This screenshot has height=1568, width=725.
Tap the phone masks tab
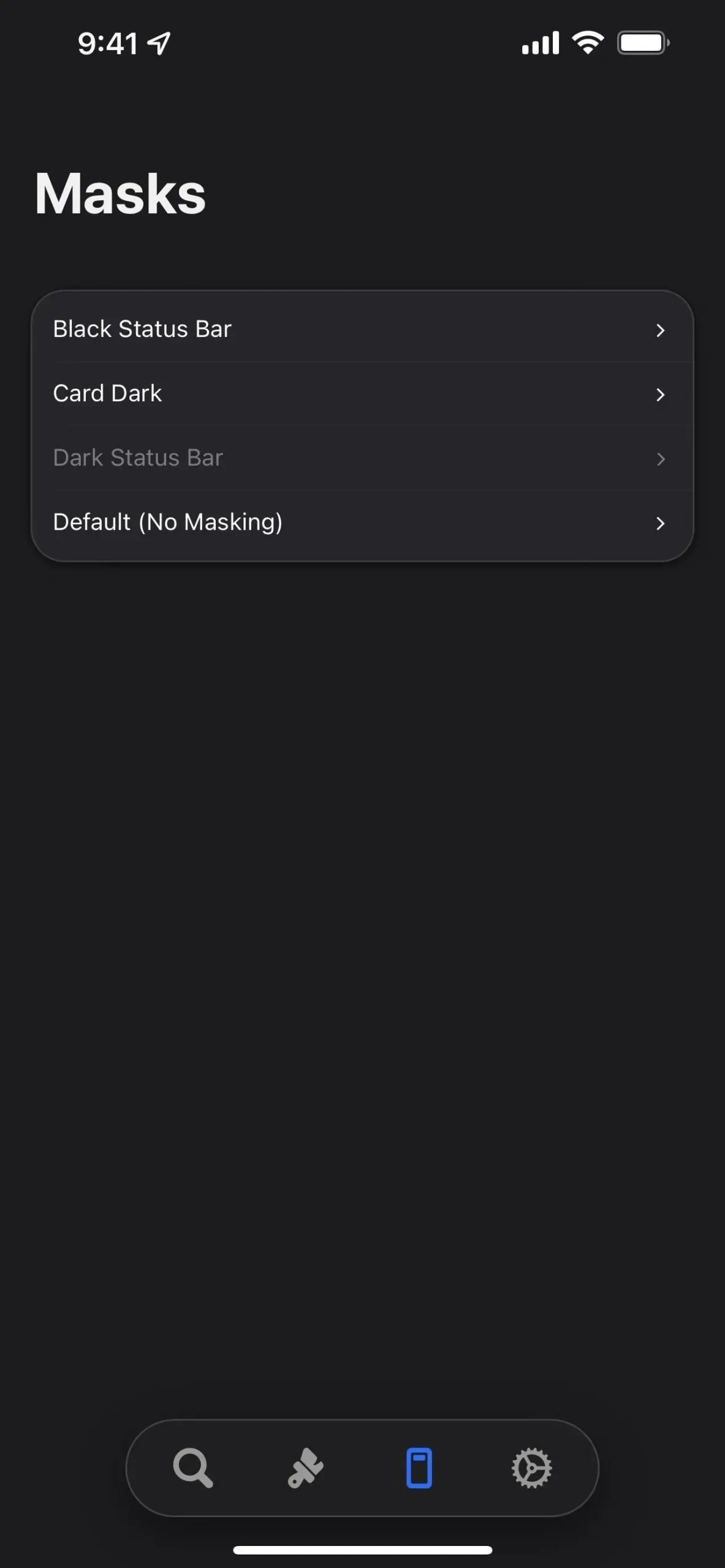pos(419,1468)
